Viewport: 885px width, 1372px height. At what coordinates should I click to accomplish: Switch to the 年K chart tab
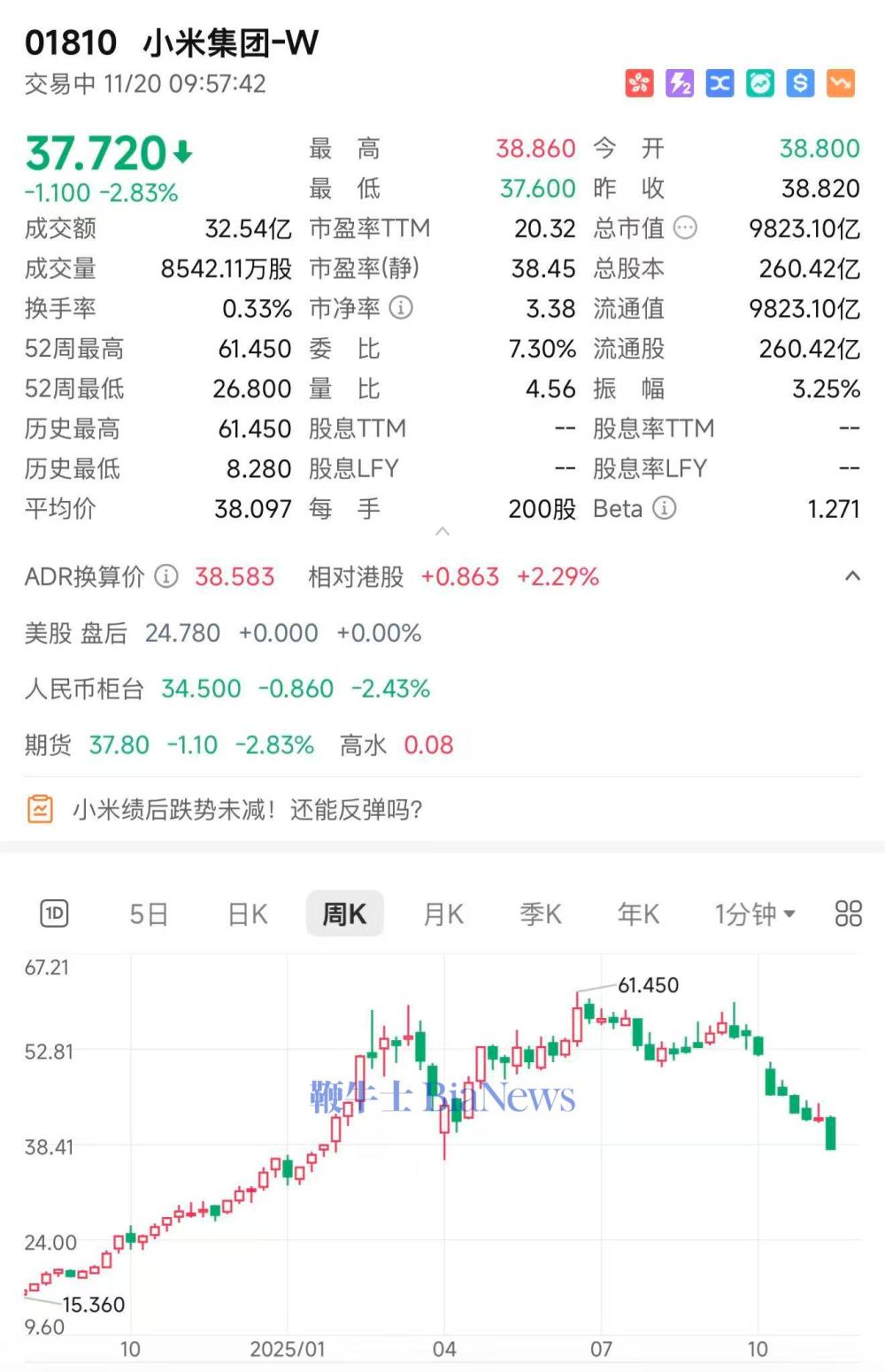[639, 913]
